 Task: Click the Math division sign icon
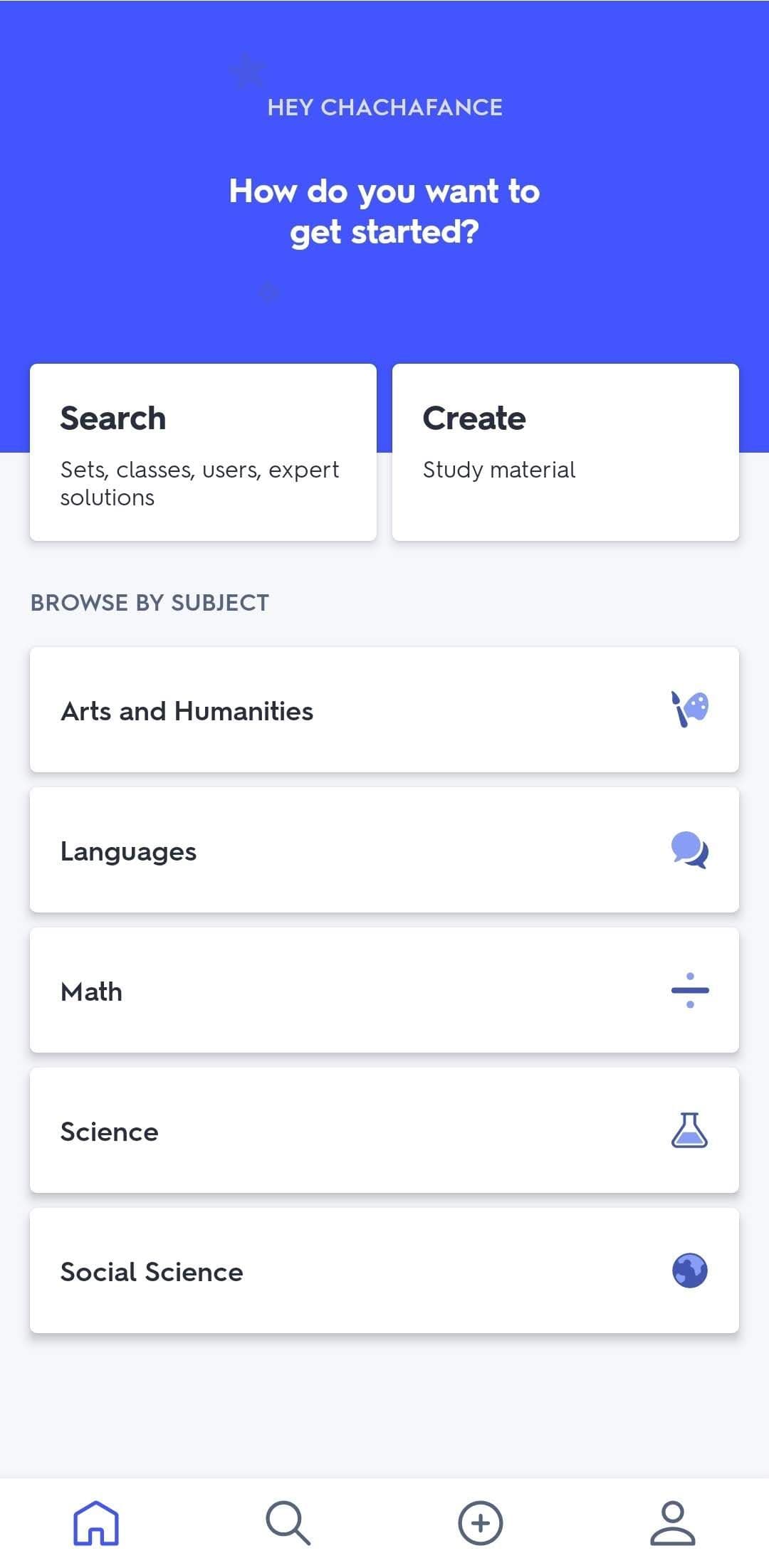689,989
